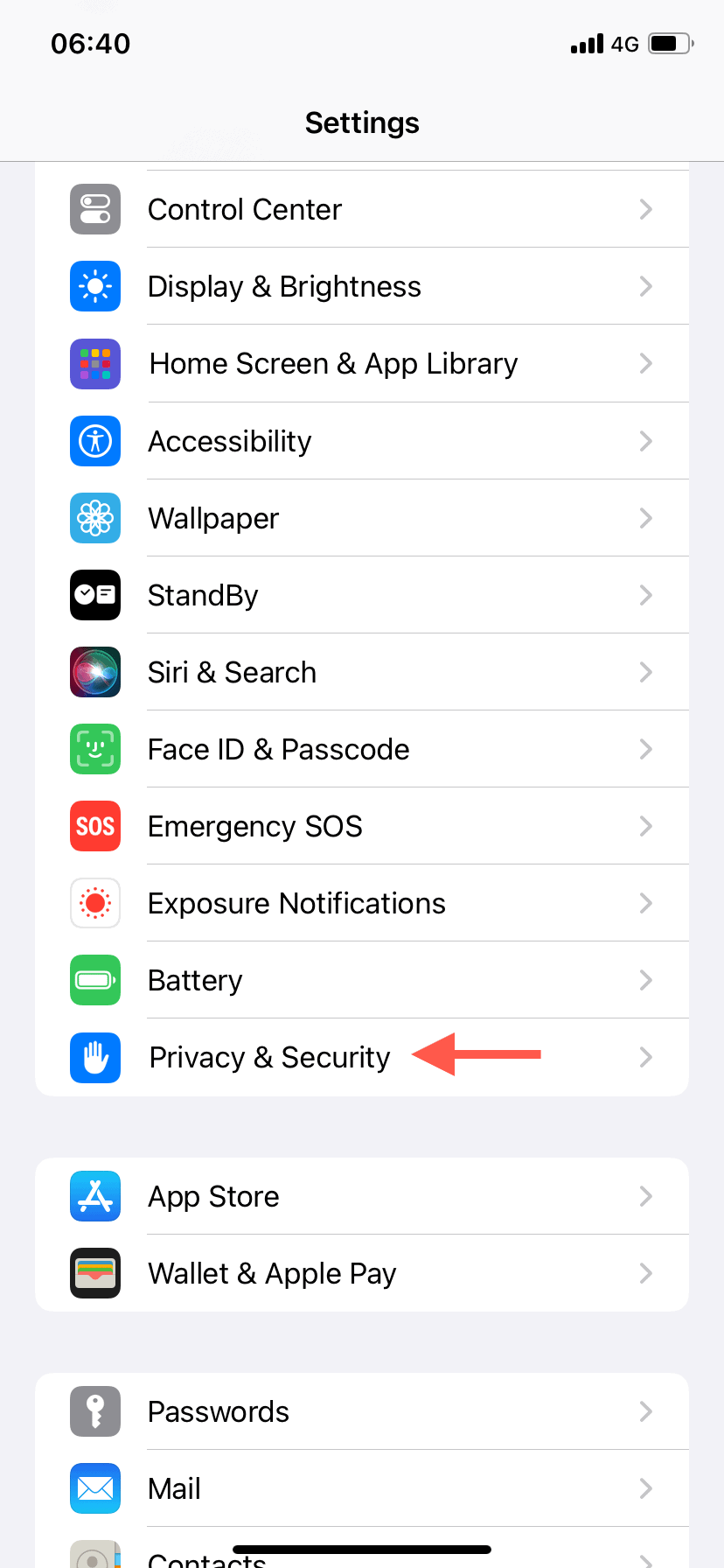Select the Accessibility row

coord(230,441)
